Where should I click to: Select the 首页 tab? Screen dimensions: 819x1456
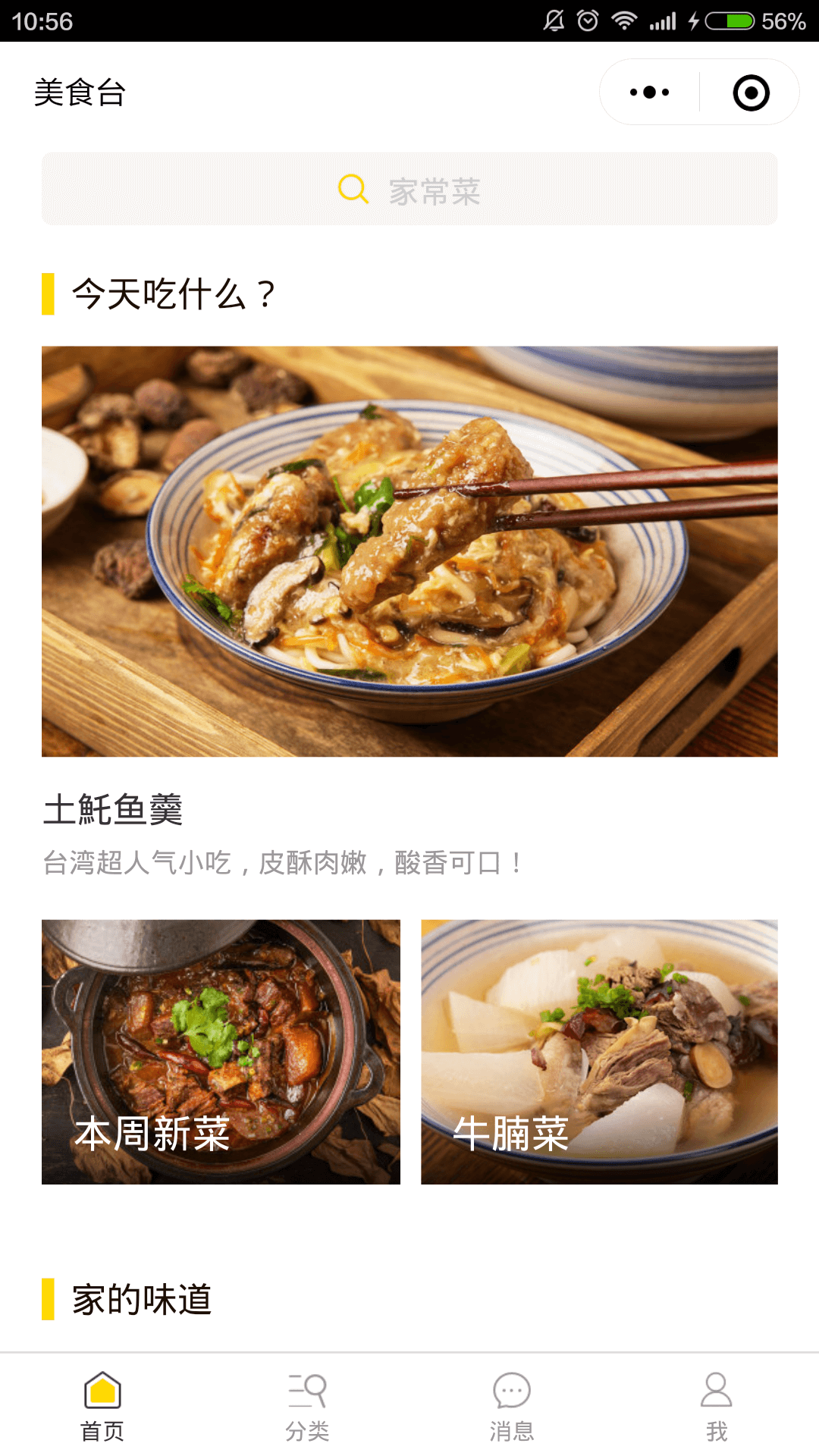102,1407
